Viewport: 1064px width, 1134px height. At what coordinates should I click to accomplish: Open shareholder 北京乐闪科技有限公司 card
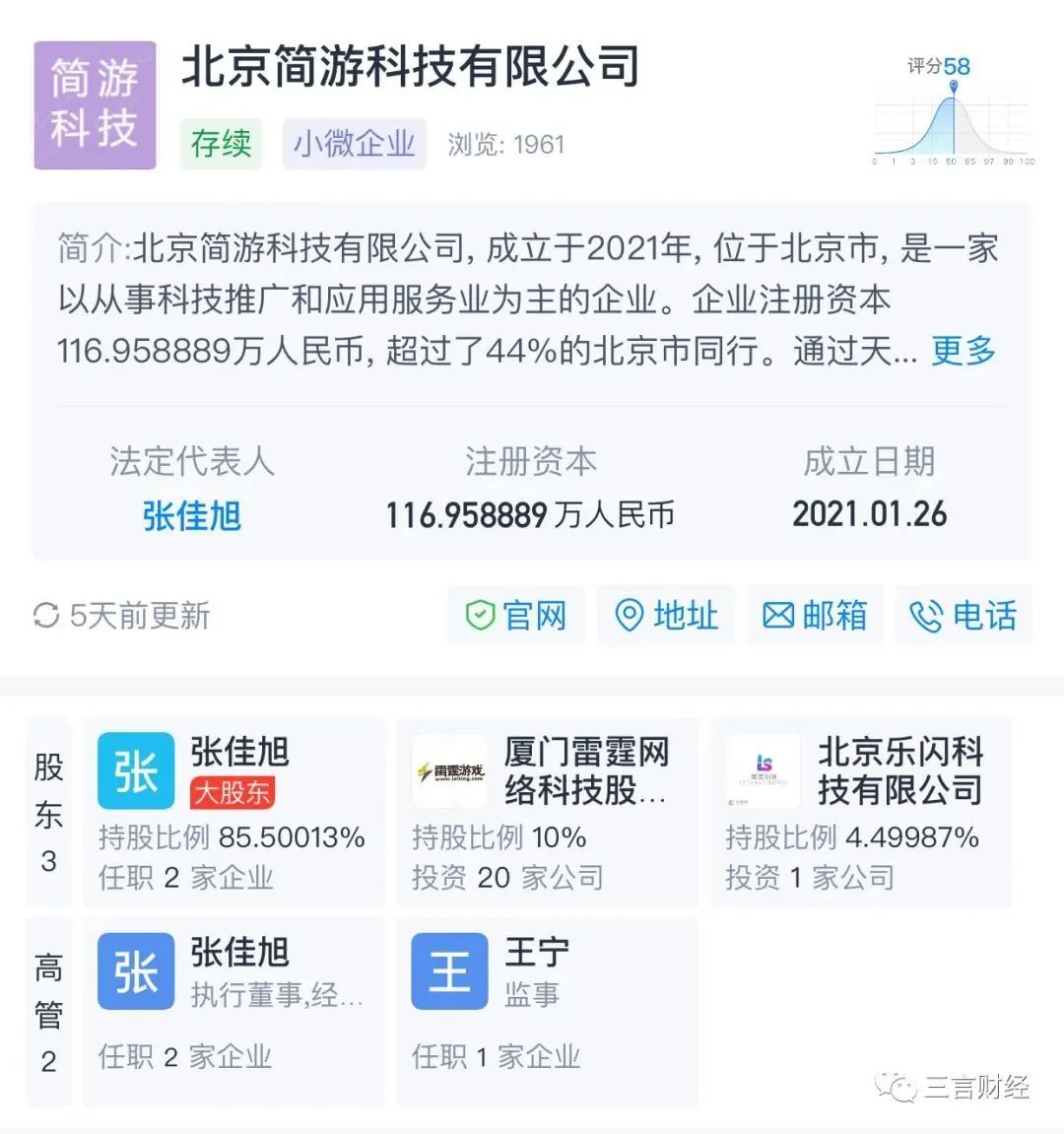860,811
